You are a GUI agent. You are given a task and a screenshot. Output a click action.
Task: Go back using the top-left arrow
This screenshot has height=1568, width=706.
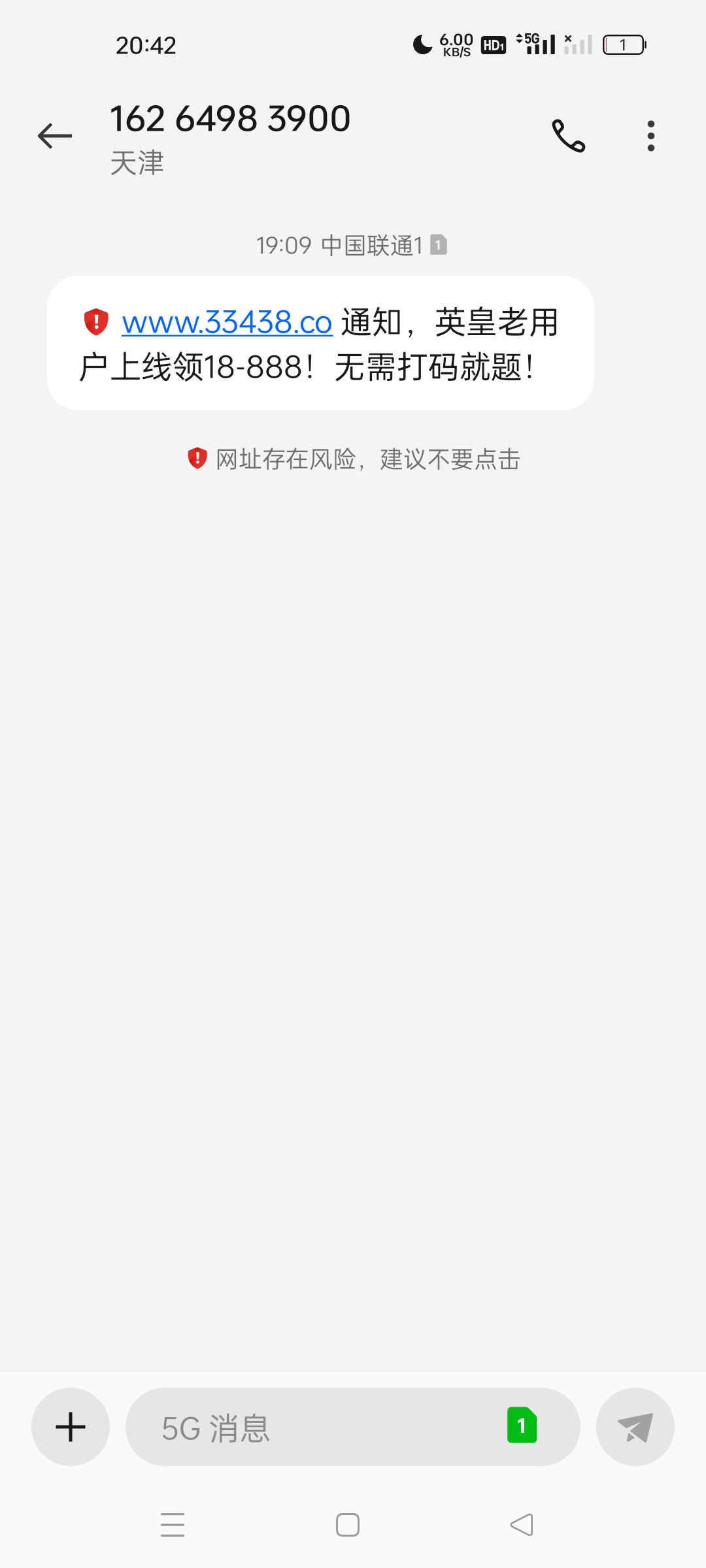click(x=55, y=136)
